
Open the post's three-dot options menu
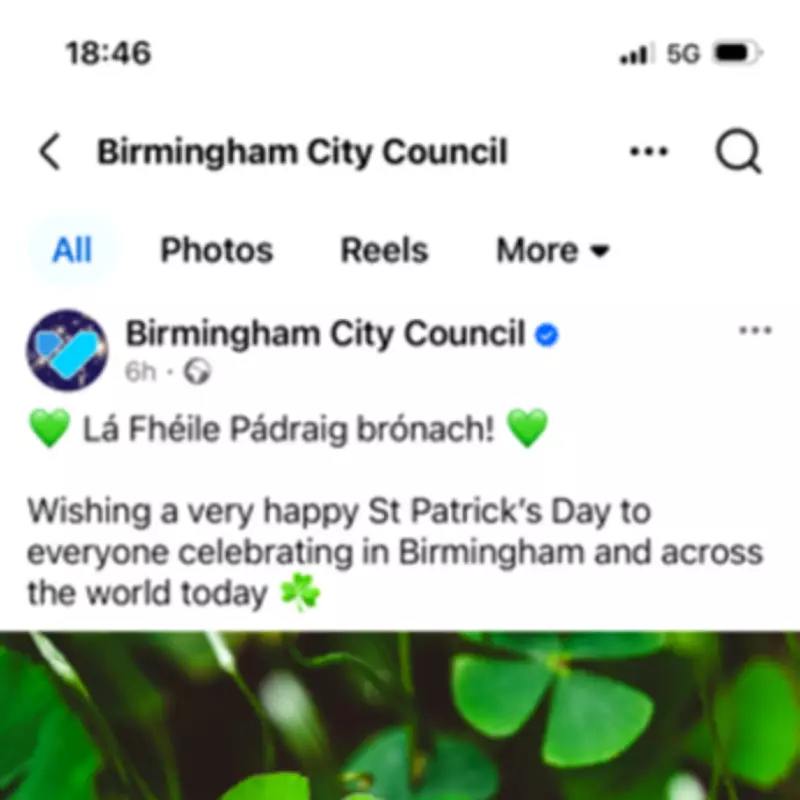pyautogui.click(x=754, y=331)
